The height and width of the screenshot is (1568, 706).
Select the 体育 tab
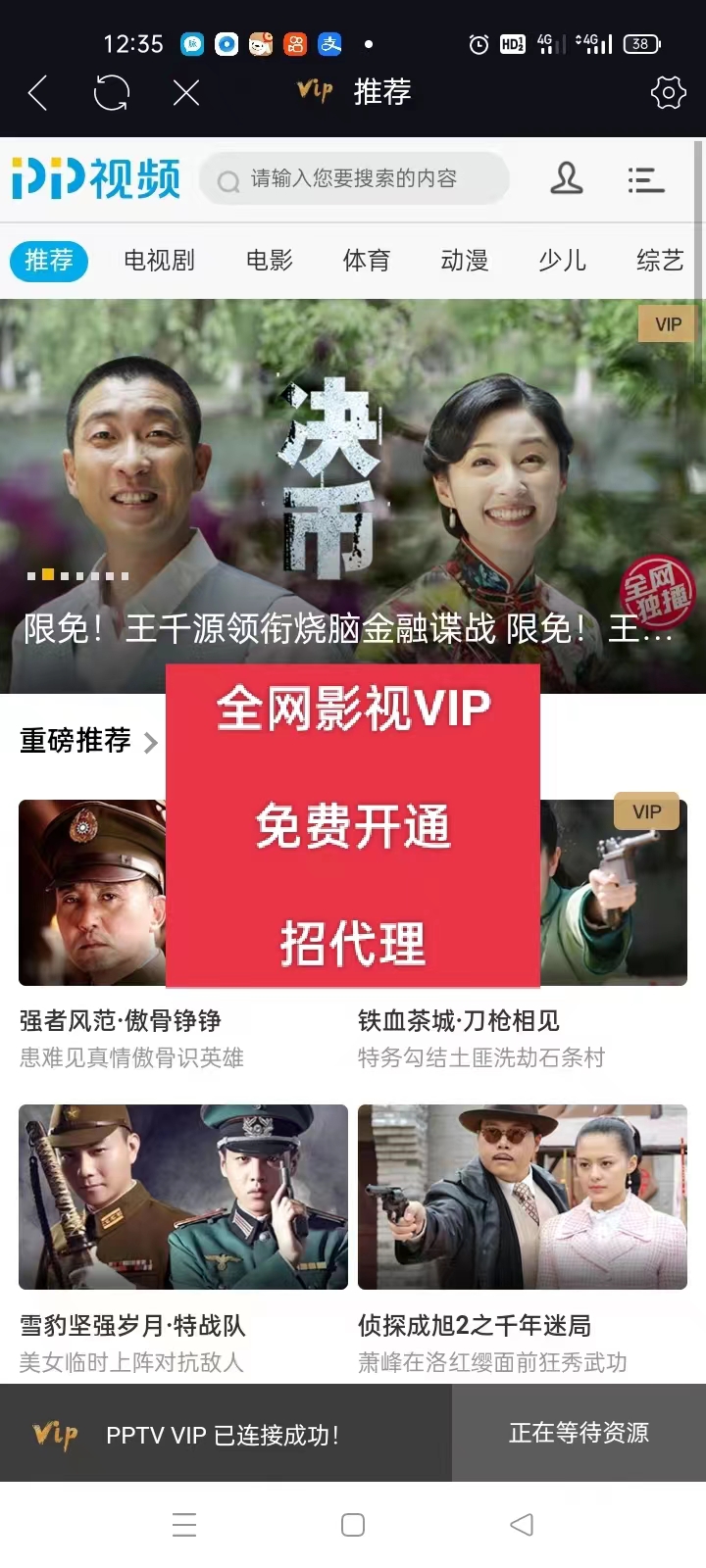(x=367, y=261)
